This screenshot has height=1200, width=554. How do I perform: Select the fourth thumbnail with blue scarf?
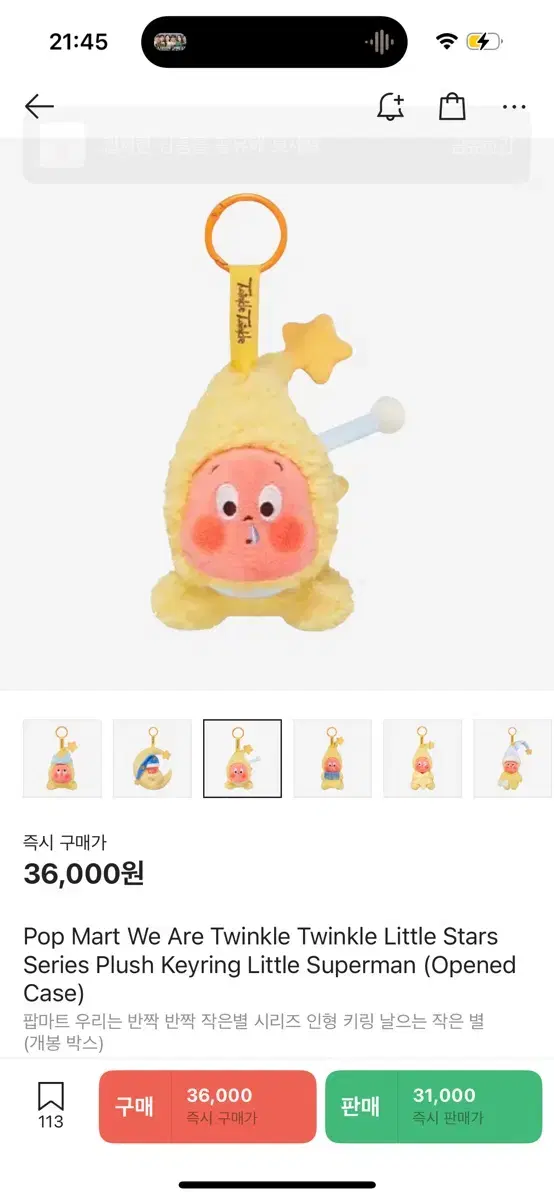(332, 759)
